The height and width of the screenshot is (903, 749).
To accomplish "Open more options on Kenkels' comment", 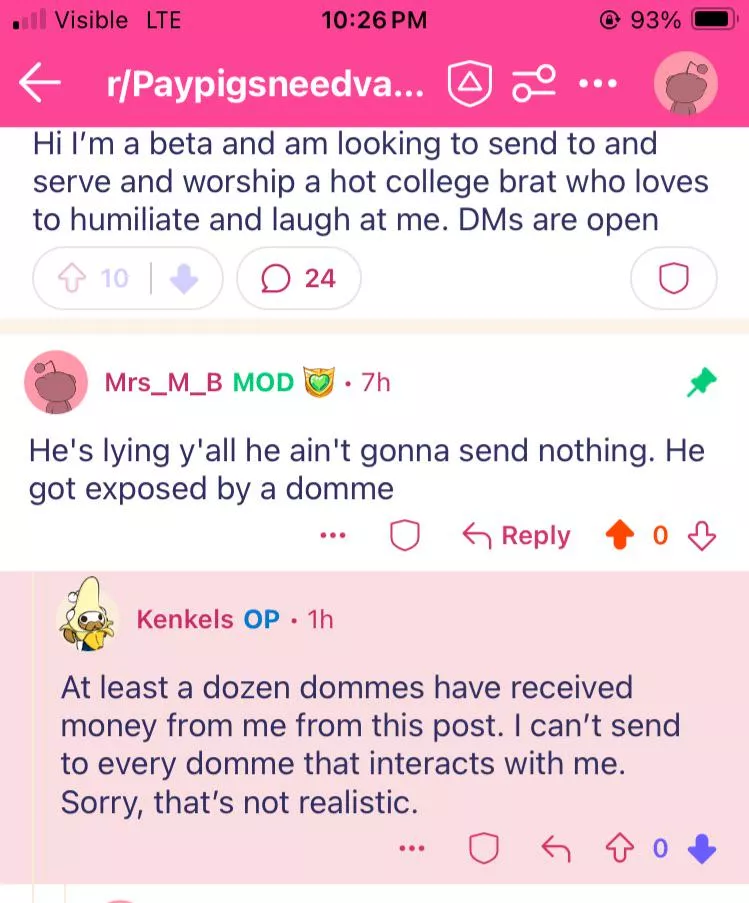I will point(412,849).
